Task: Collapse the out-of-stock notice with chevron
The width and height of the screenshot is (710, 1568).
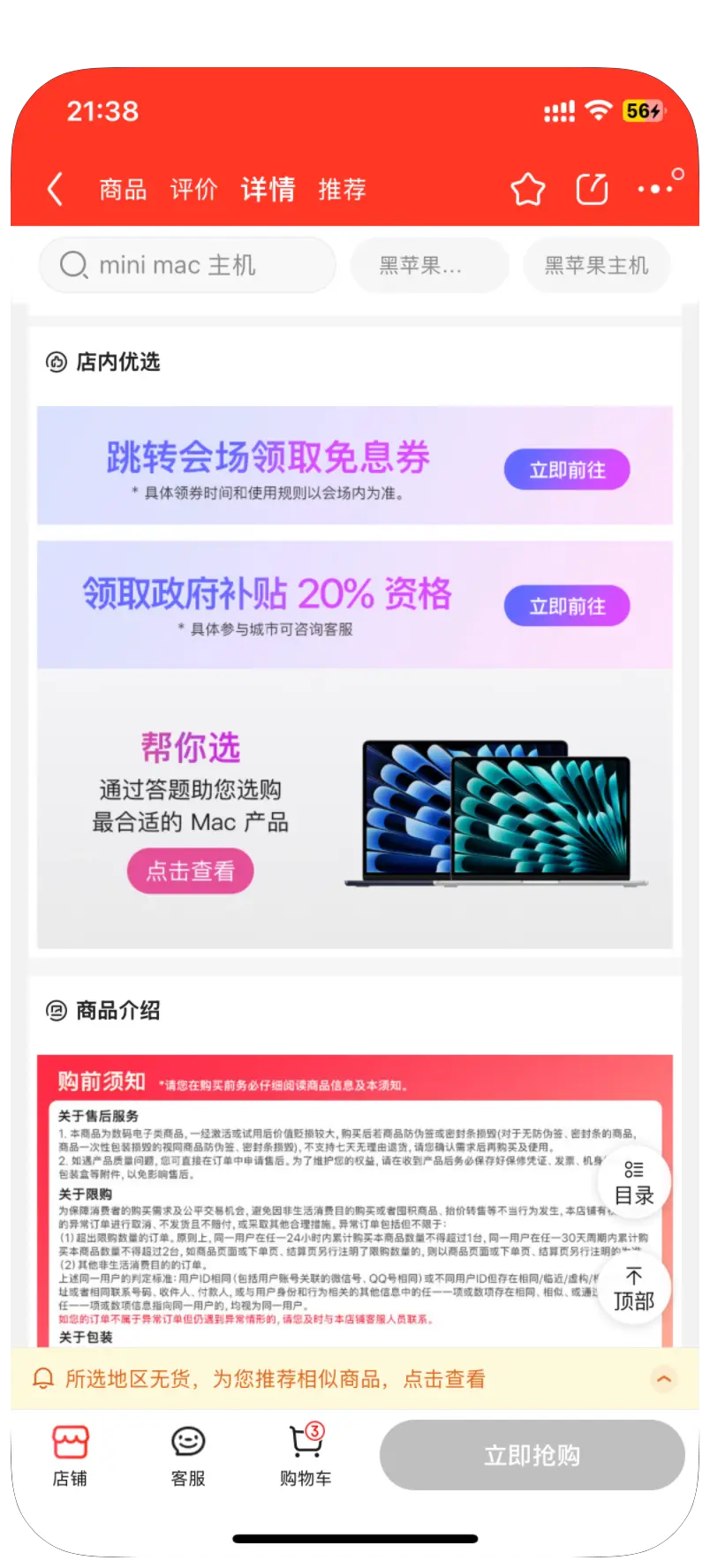Action: pyautogui.click(x=663, y=1378)
